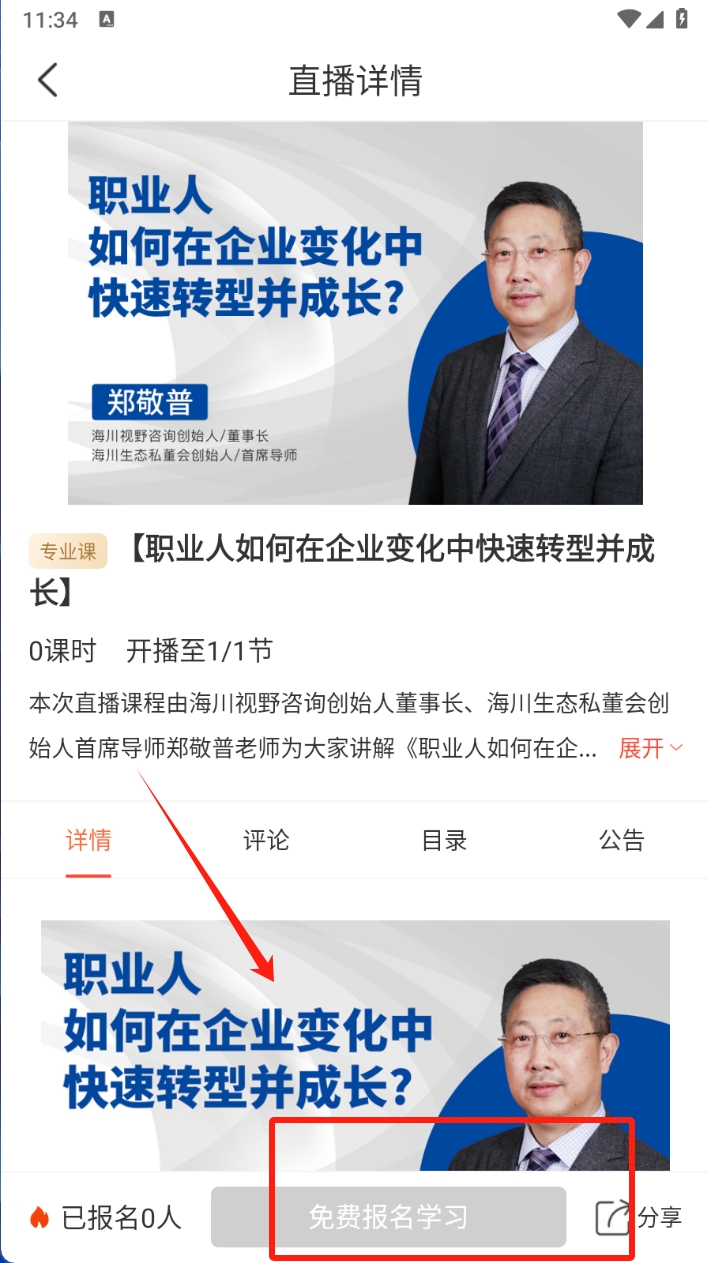
Task: Tap 免费报名学习 button
Action: (388, 1217)
